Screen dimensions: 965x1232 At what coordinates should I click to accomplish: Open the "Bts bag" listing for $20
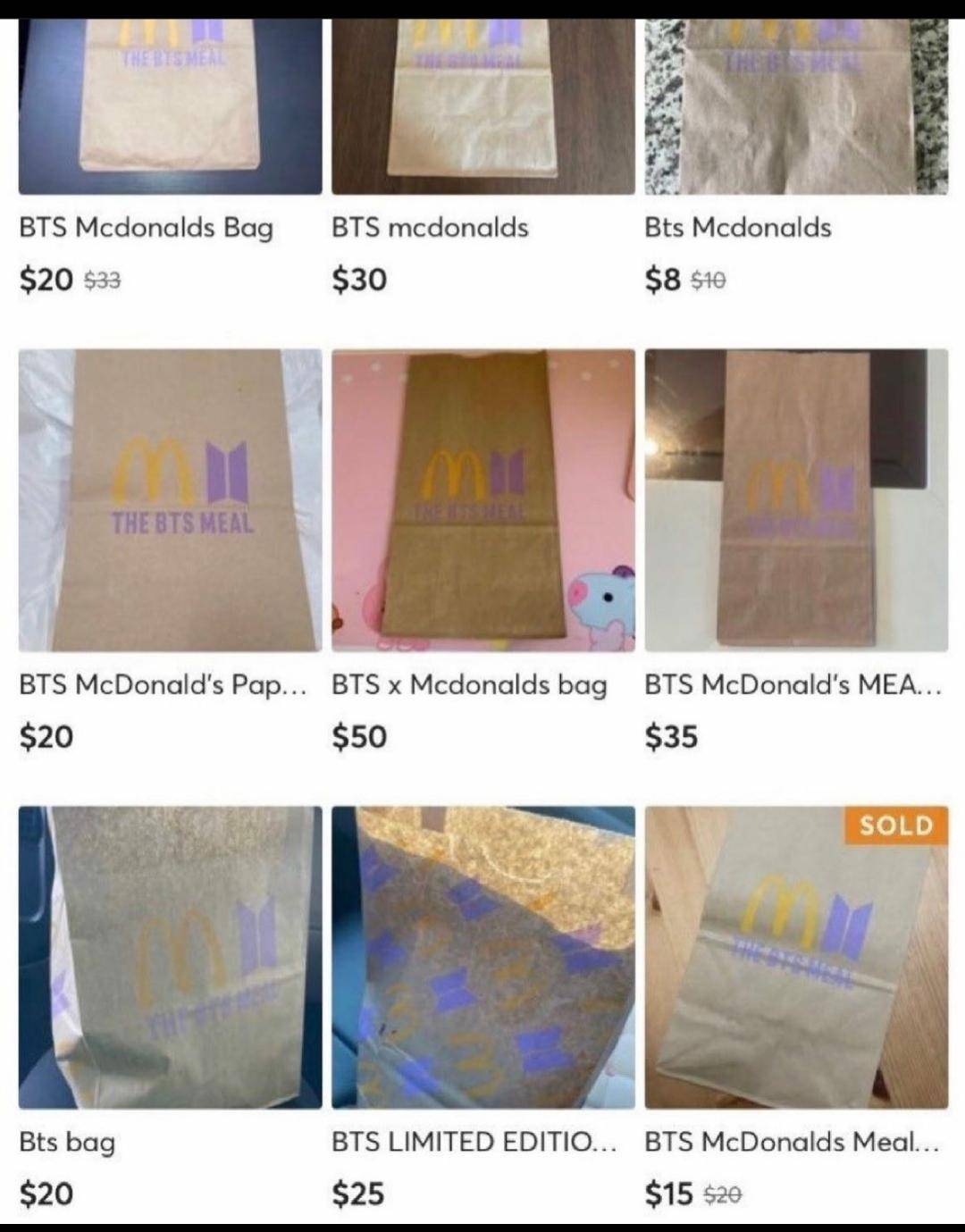(x=170, y=956)
